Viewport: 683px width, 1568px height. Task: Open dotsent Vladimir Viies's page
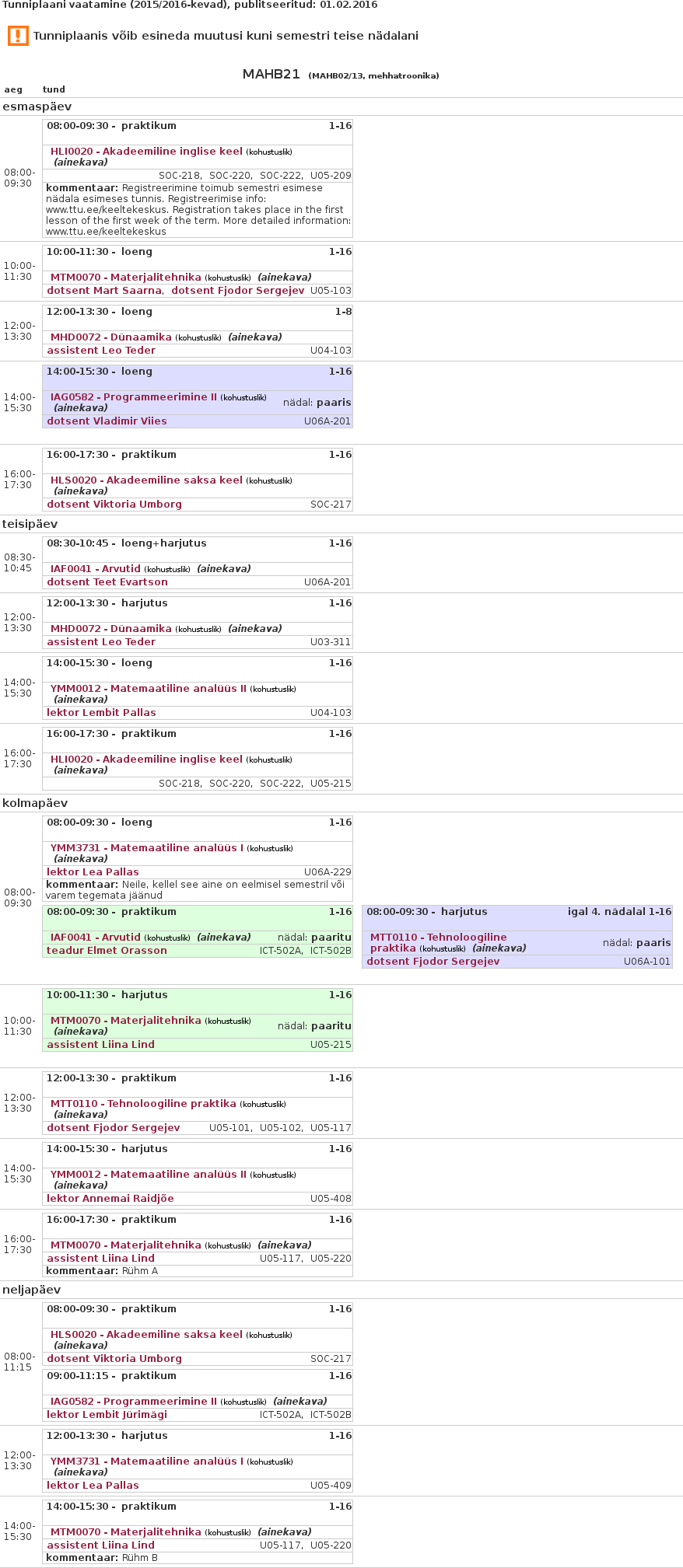click(x=107, y=421)
